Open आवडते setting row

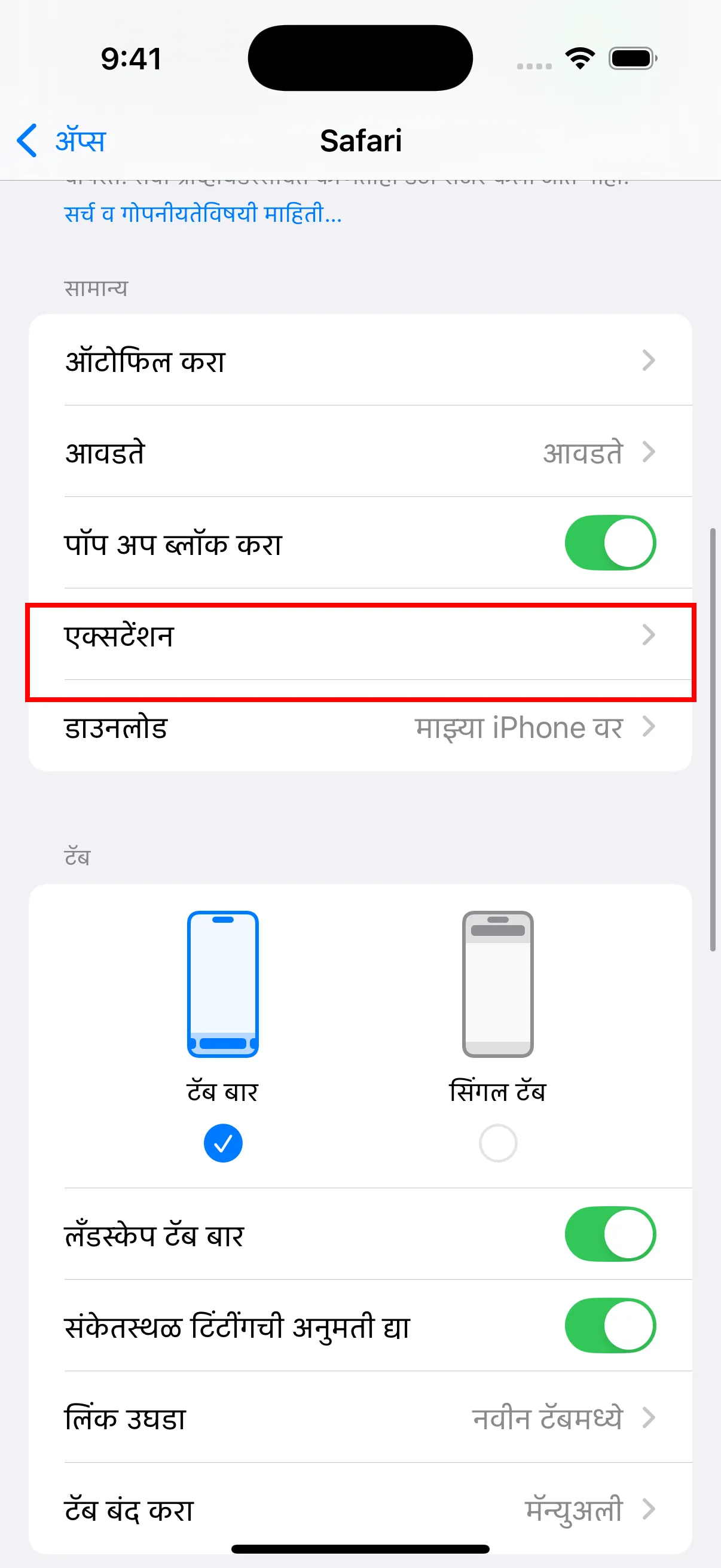[360, 452]
